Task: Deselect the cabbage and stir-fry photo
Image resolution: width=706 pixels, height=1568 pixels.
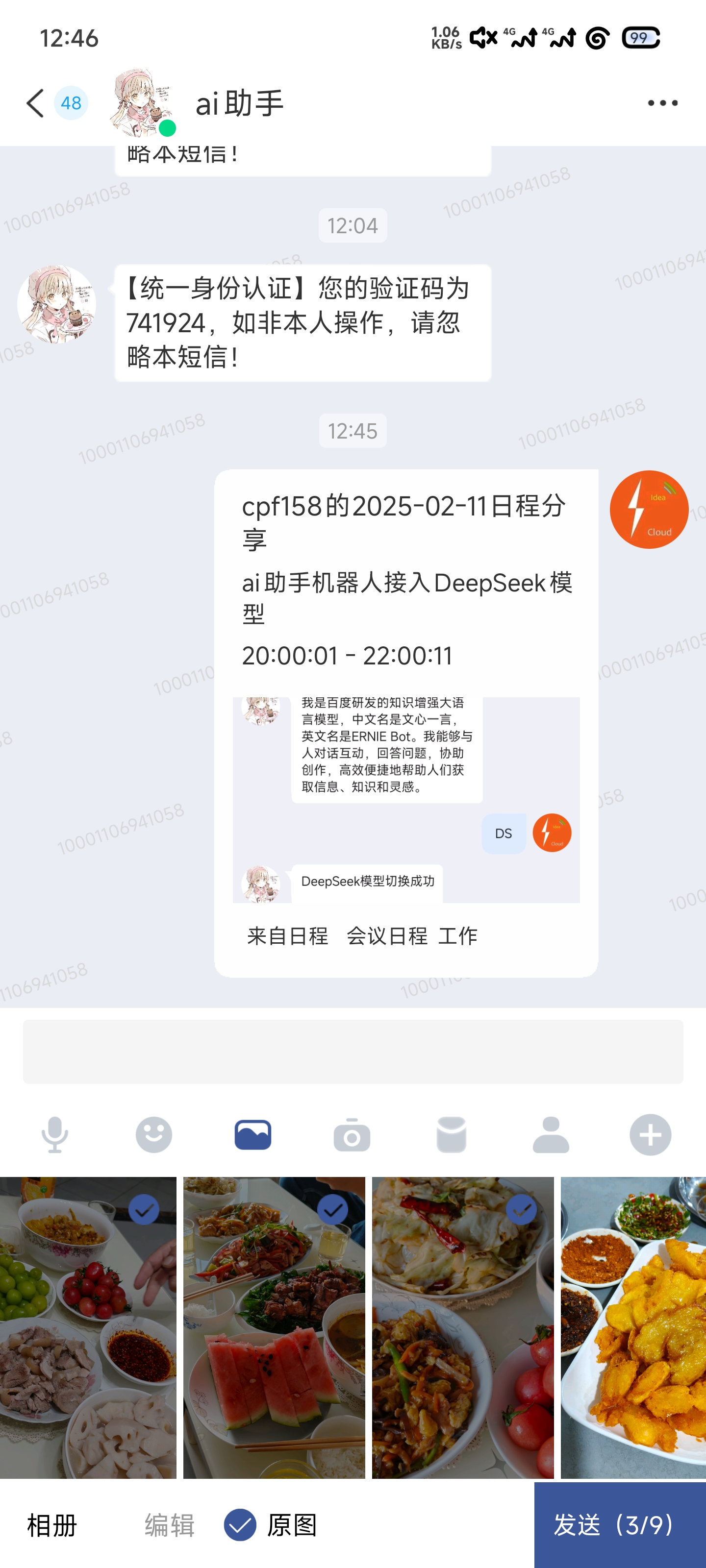Action: 522,1209
